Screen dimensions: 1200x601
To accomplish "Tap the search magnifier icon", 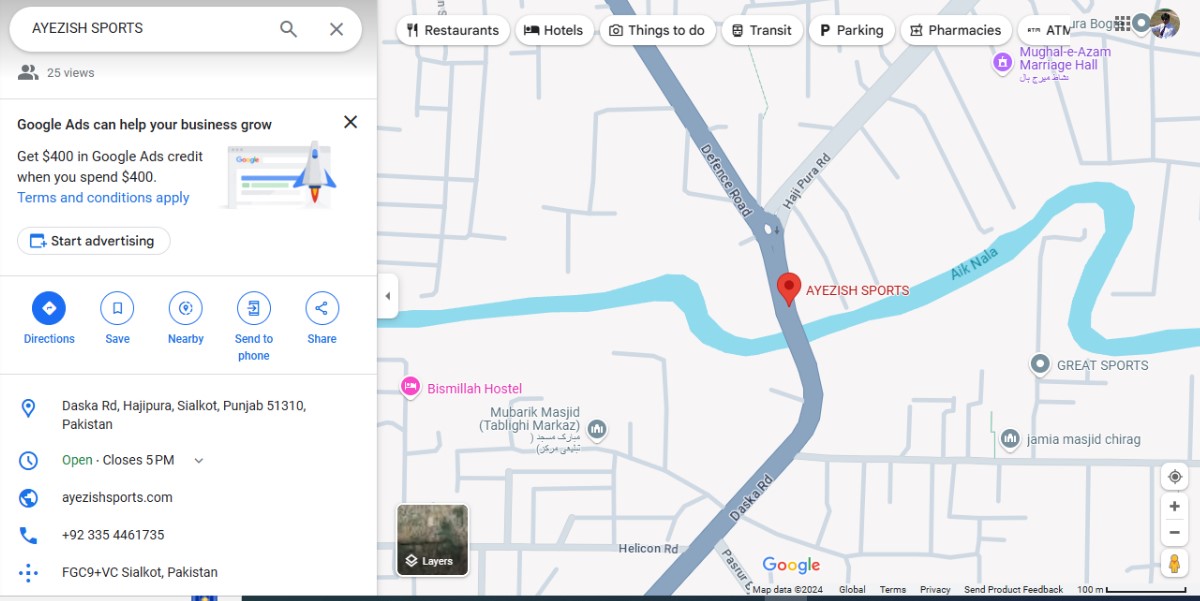I will pos(288,29).
